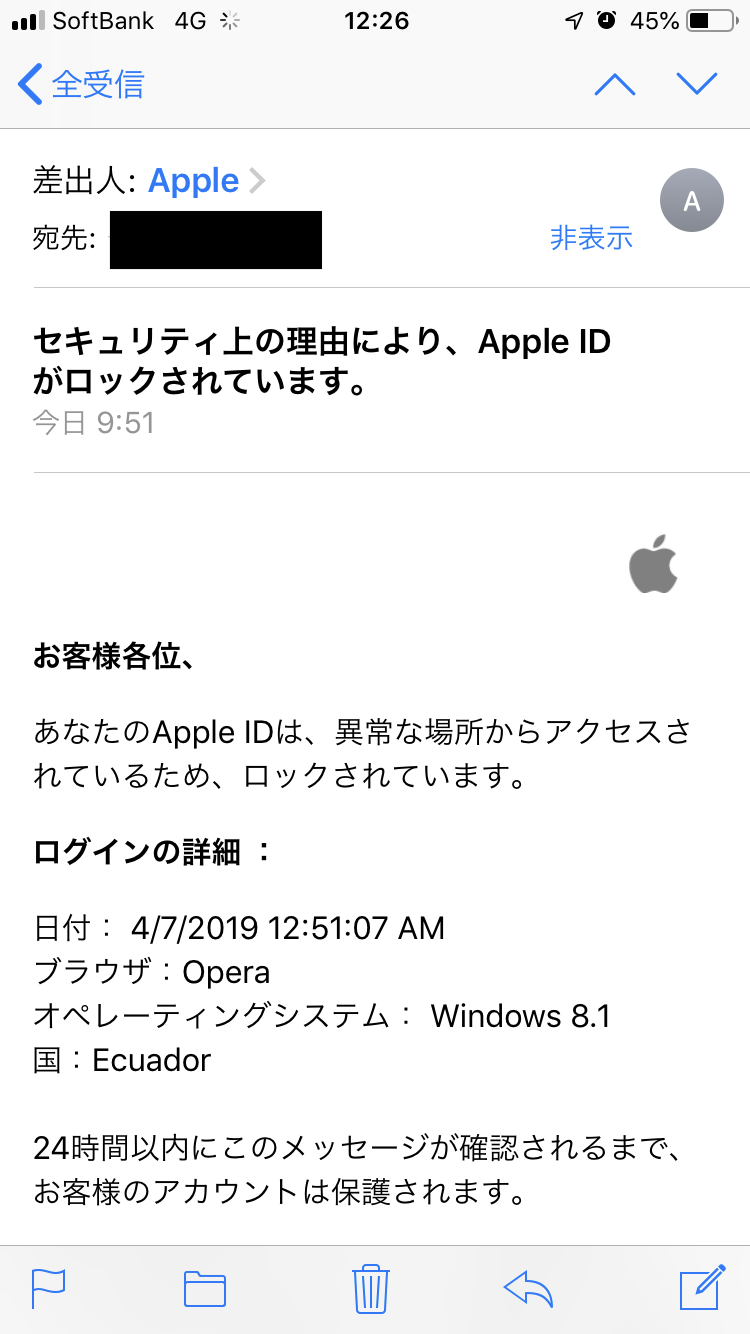The width and height of the screenshot is (750, 1334).
Task: Go back to 全受信 mailbox
Action: pos(82,84)
